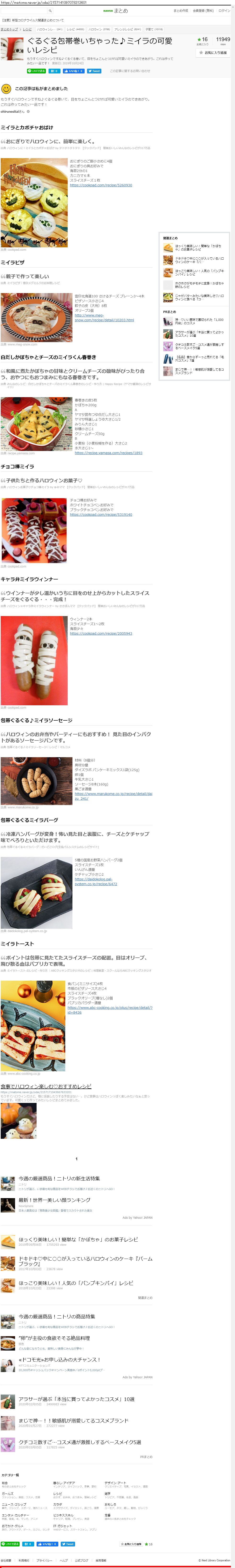The height and width of the screenshot is (1568, 235).
Task: Open sidebar article じゃがバターみたいな美味しさ
Action: 199,297
